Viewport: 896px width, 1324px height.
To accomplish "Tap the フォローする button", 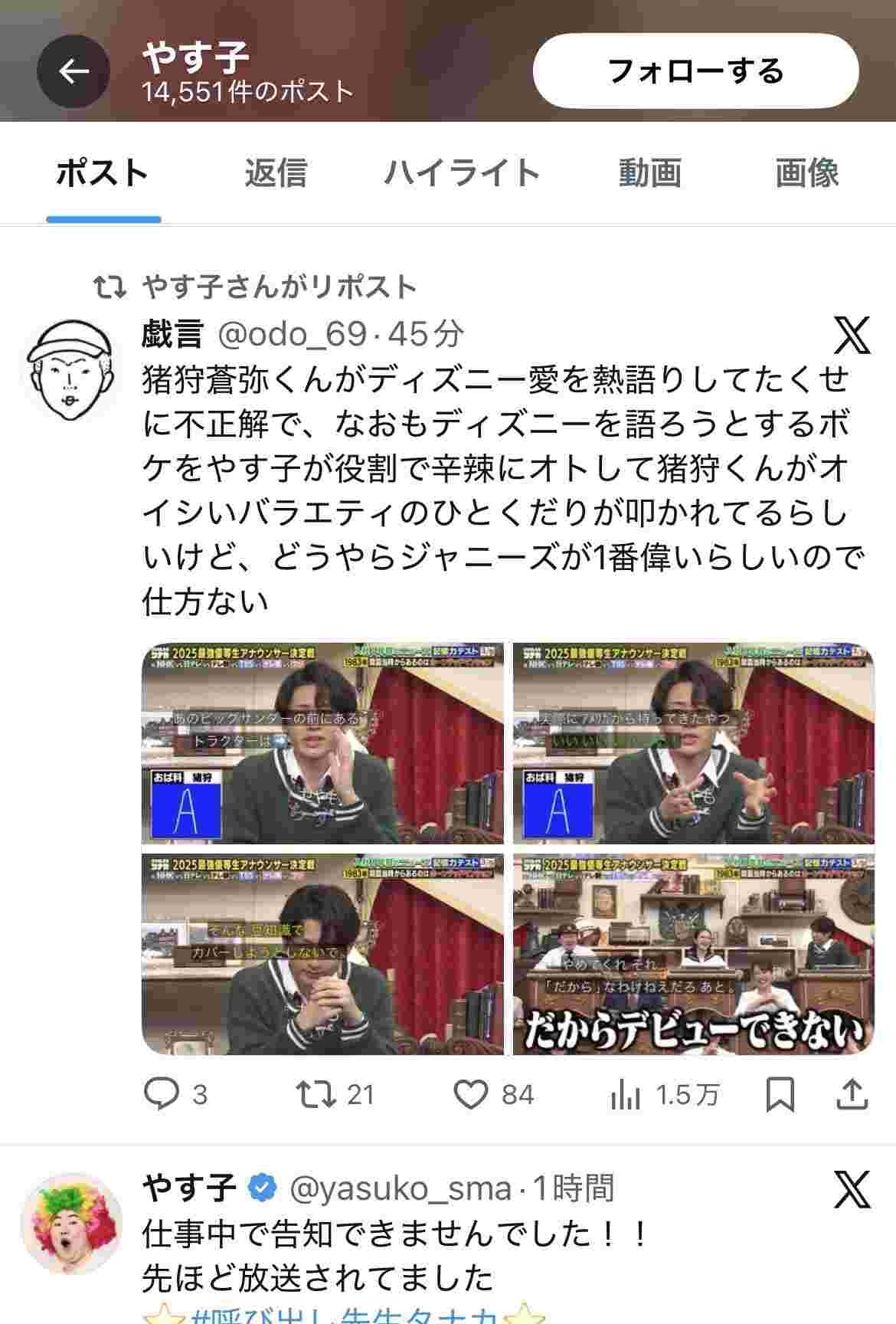I will pos(695,71).
